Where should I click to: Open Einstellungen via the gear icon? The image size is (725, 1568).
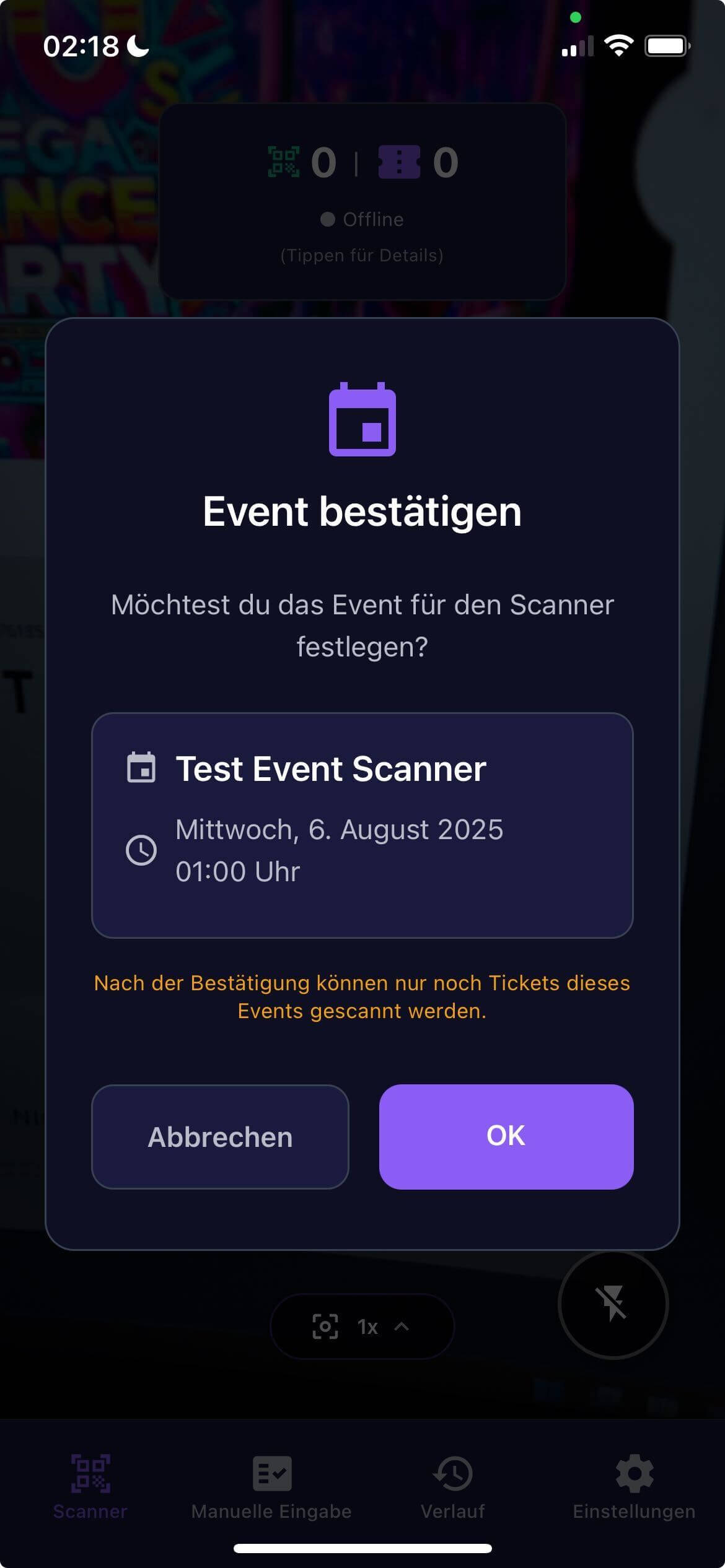[x=634, y=1473]
